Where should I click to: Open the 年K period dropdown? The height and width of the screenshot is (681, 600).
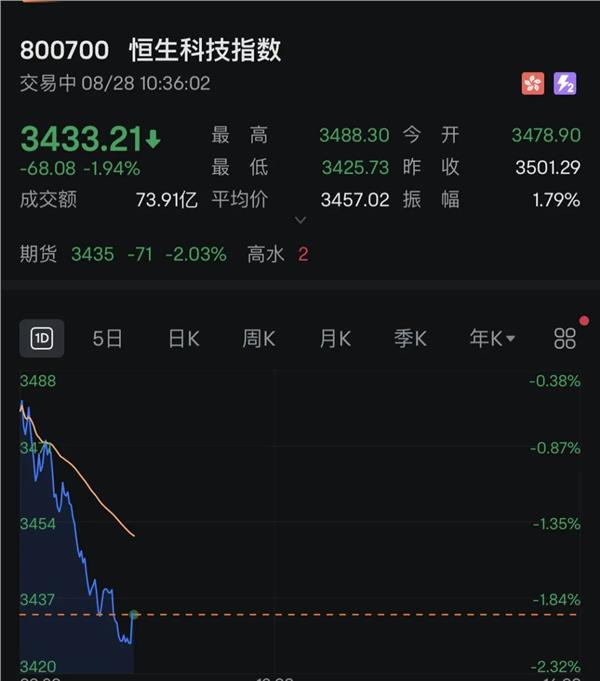[x=492, y=339]
